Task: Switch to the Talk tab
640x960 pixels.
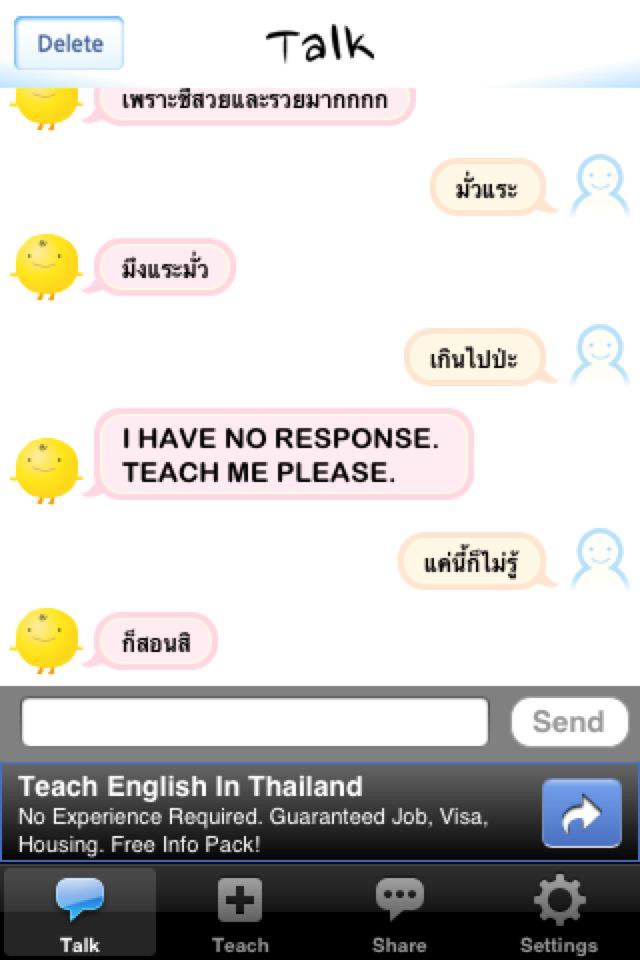Action: coord(80,914)
